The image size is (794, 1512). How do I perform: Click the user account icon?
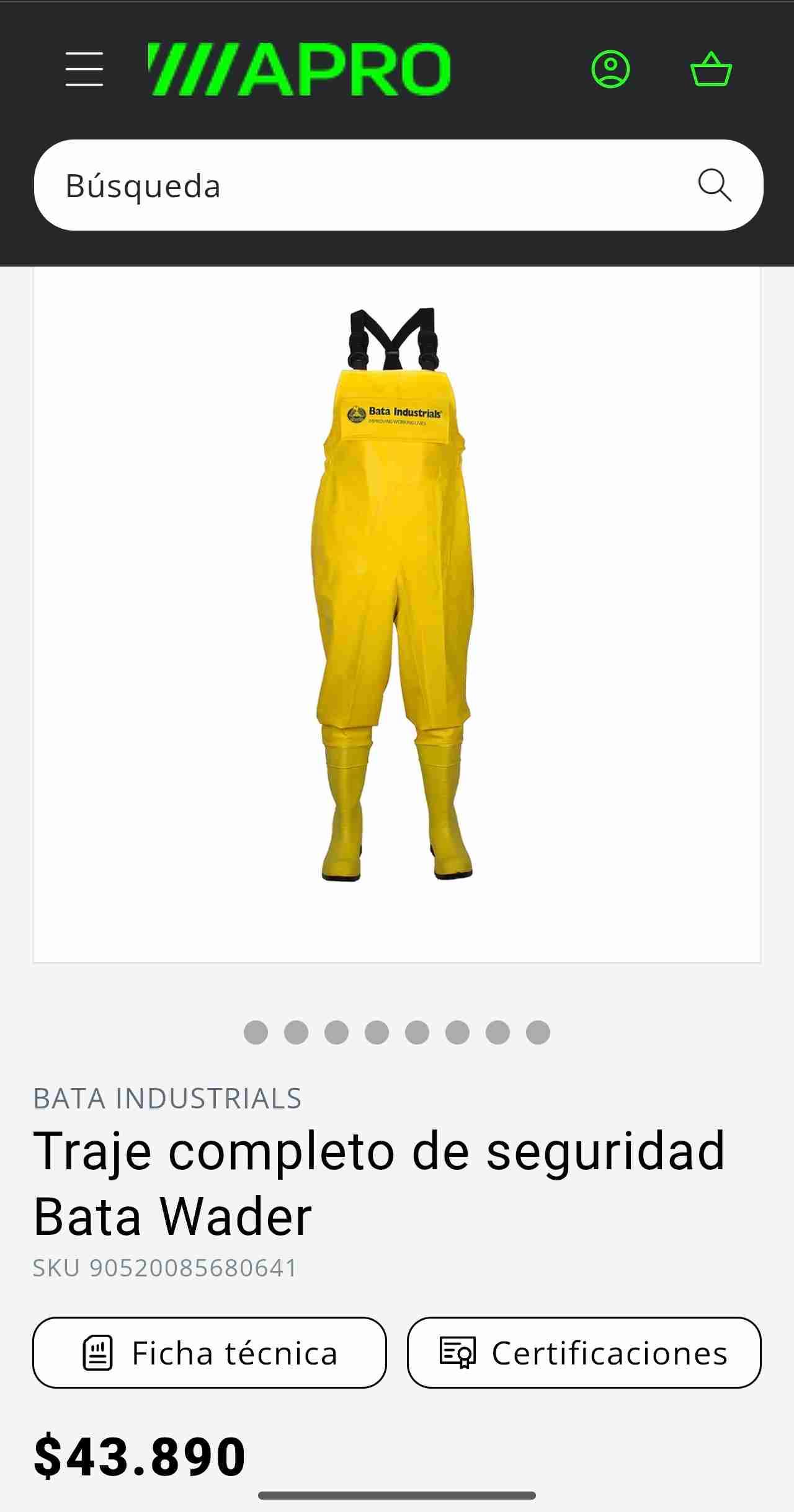tap(611, 68)
